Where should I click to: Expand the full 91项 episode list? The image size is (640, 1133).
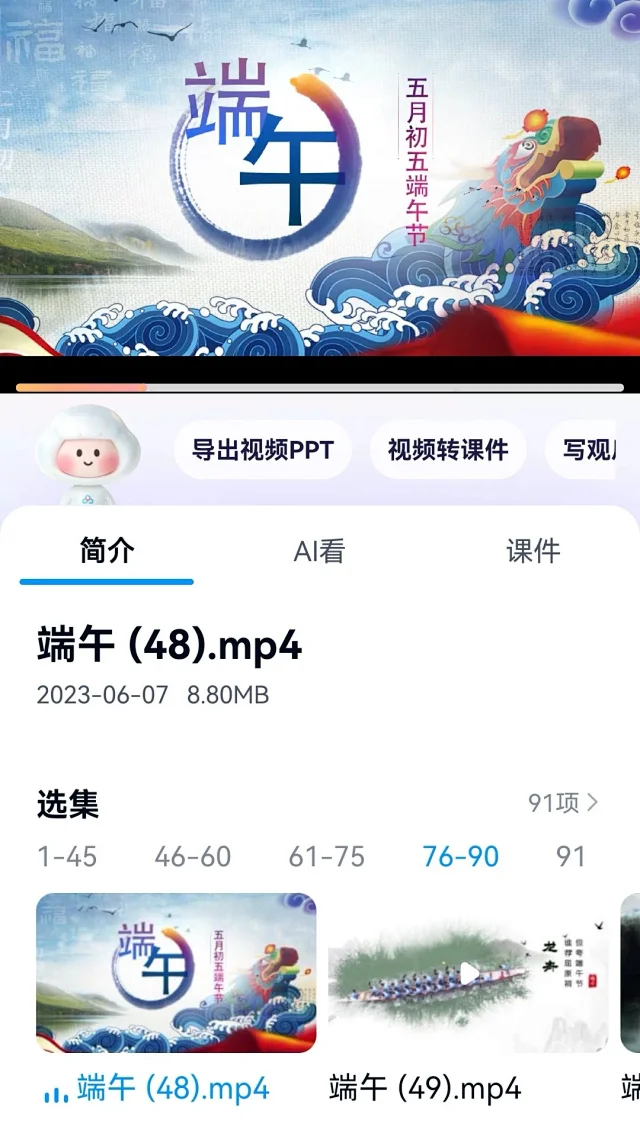[564, 802]
